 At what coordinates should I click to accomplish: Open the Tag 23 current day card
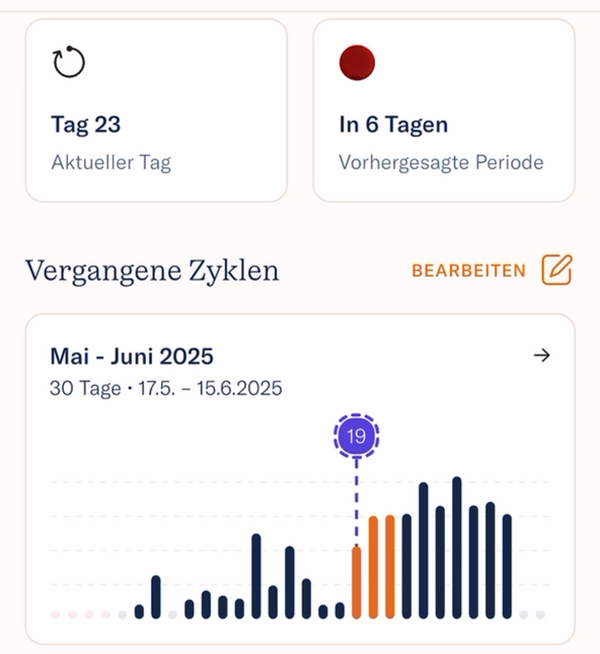click(x=156, y=111)
